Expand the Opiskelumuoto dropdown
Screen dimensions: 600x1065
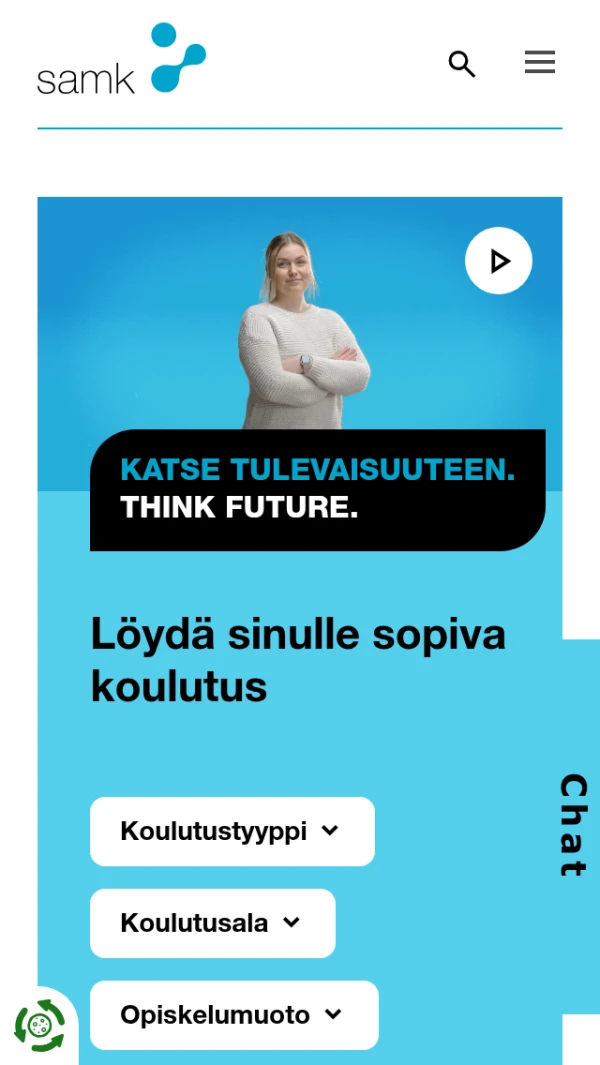click(x=233, y=1015)
